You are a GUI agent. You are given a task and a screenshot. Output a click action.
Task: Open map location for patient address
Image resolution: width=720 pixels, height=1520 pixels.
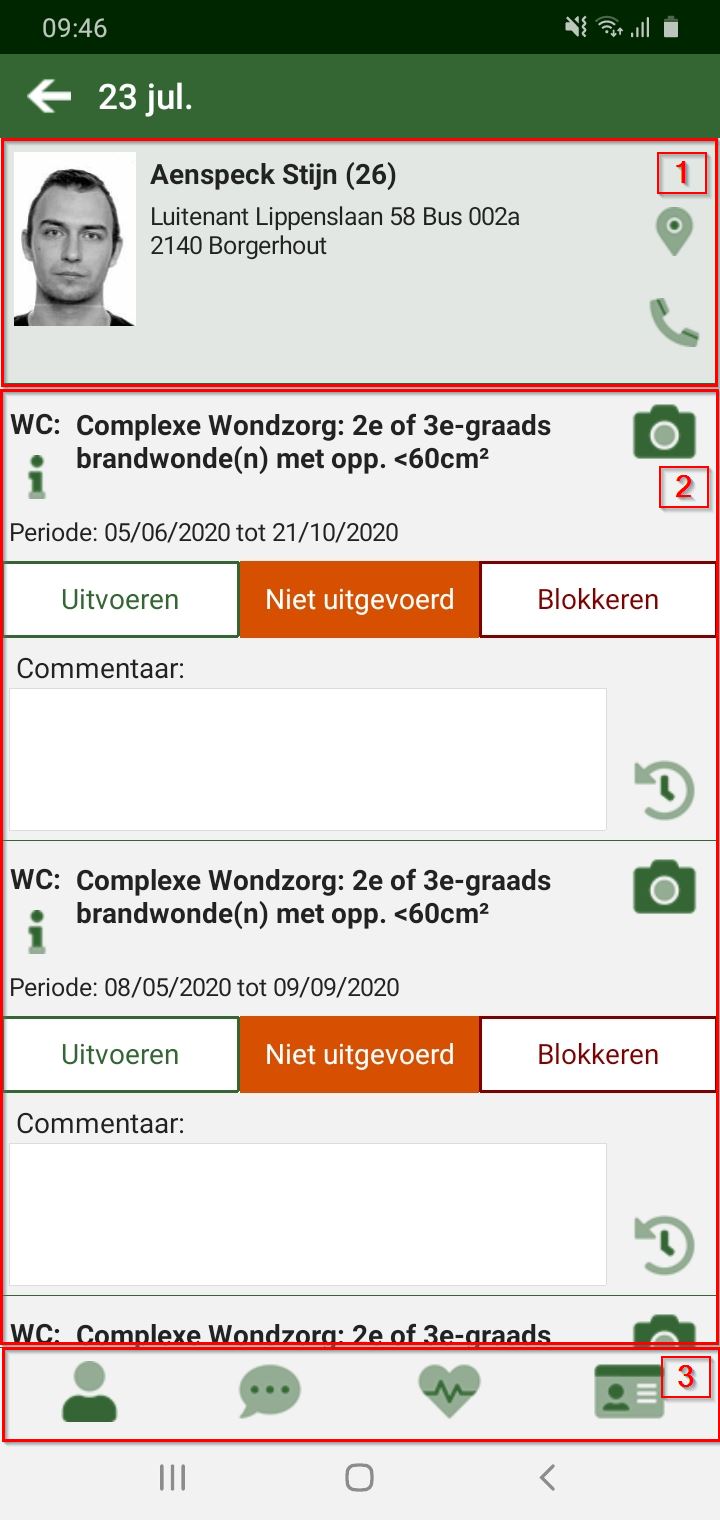pos(673,232)
